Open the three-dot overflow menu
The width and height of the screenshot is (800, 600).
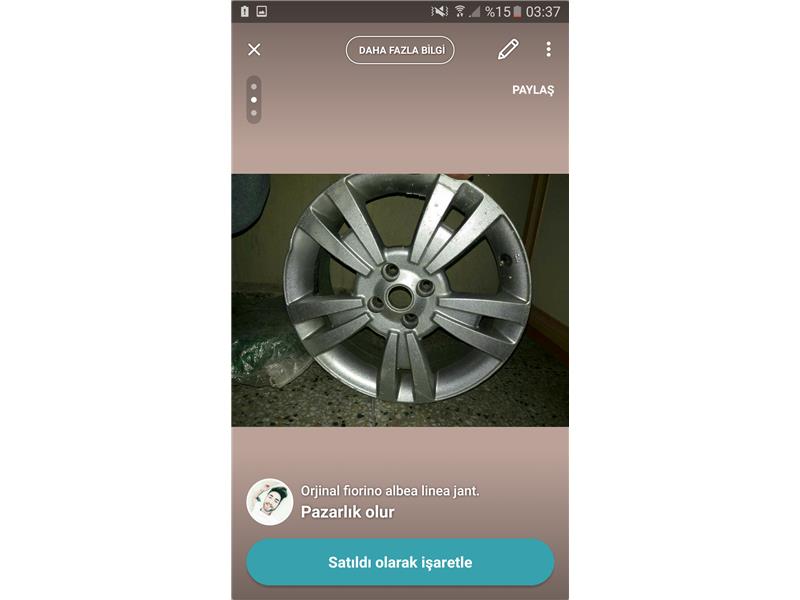coord(548,49)
